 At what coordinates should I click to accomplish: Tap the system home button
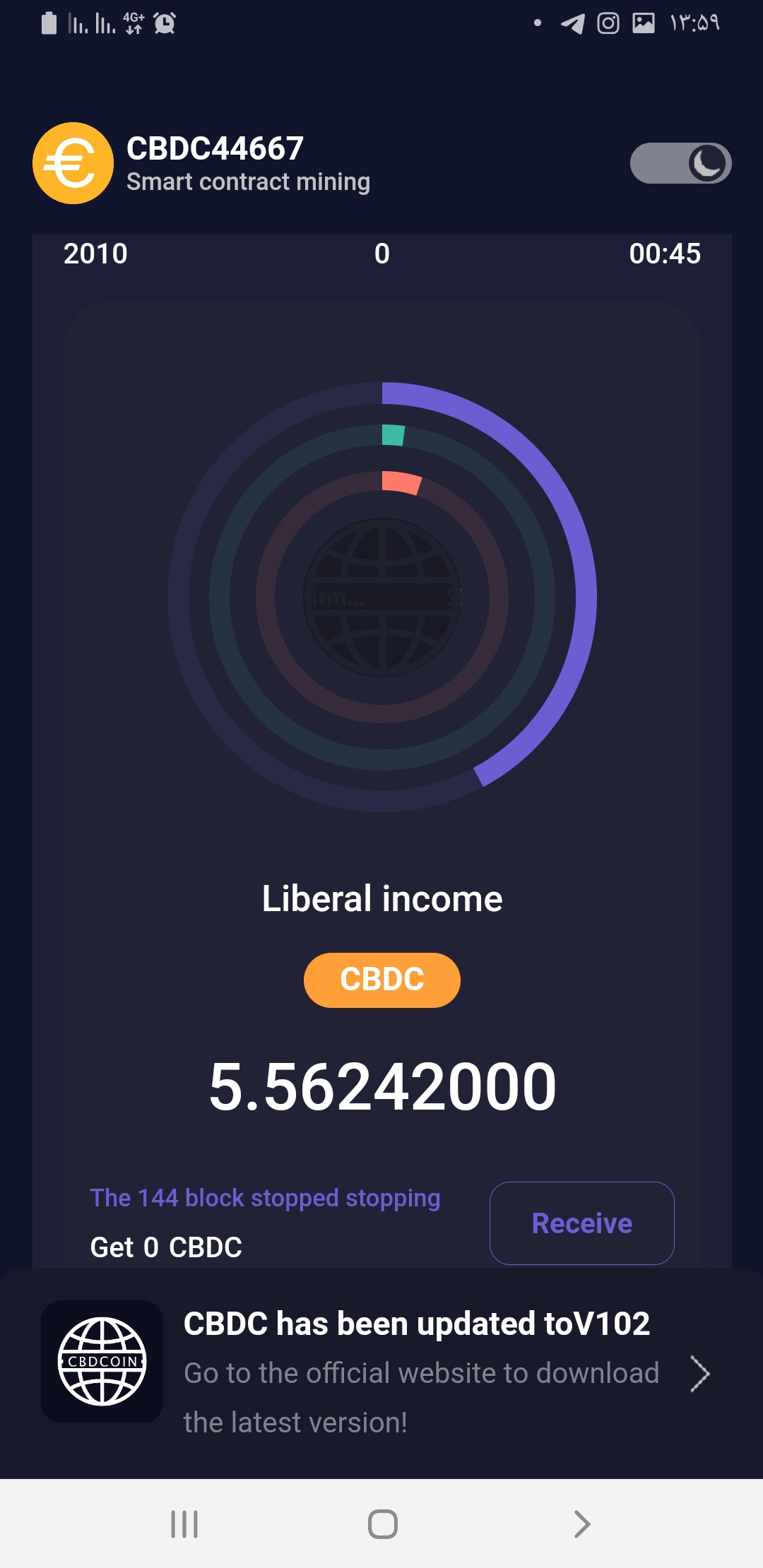383,1524
